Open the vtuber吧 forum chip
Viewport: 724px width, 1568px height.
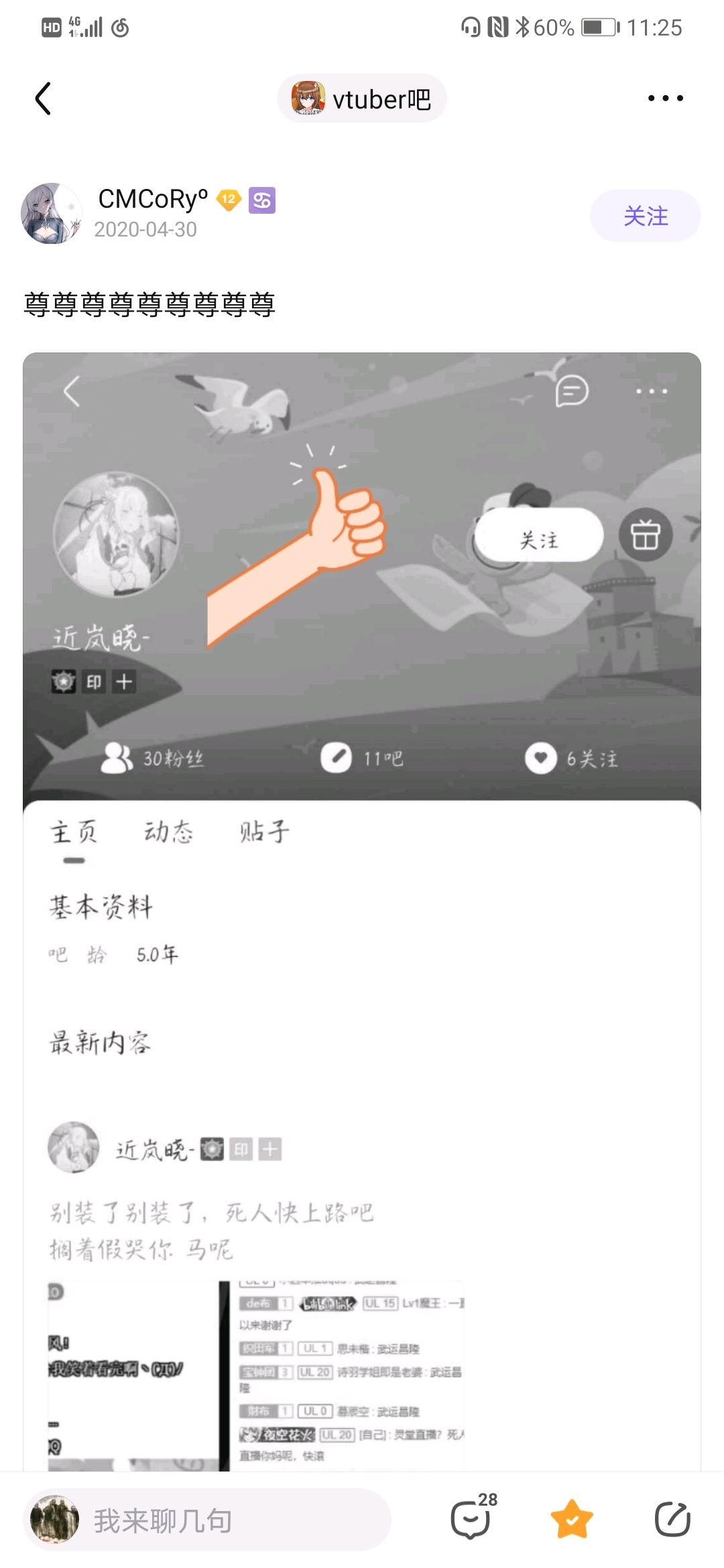(x=362, y=99)
